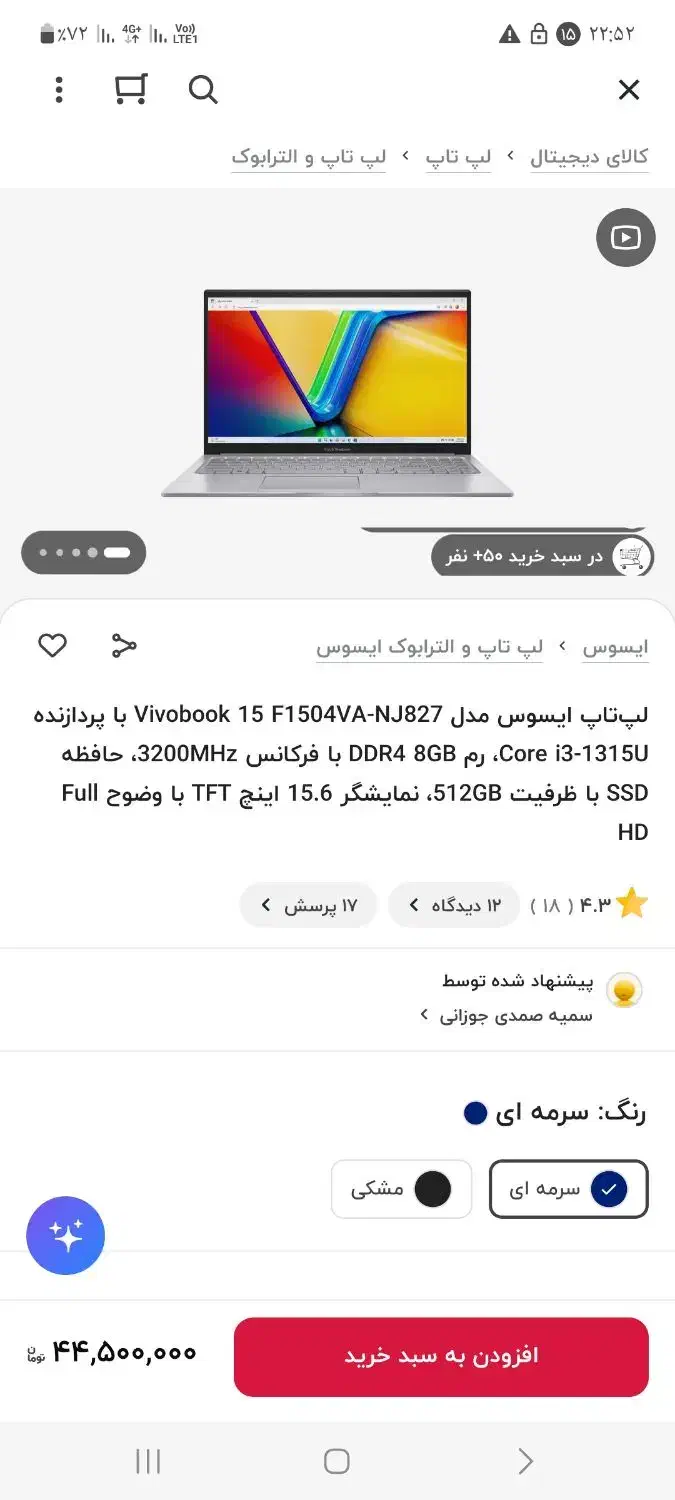View the ۱۷ پرسش questions
The height and width of the screenshot is (1500, 675).
308,905
